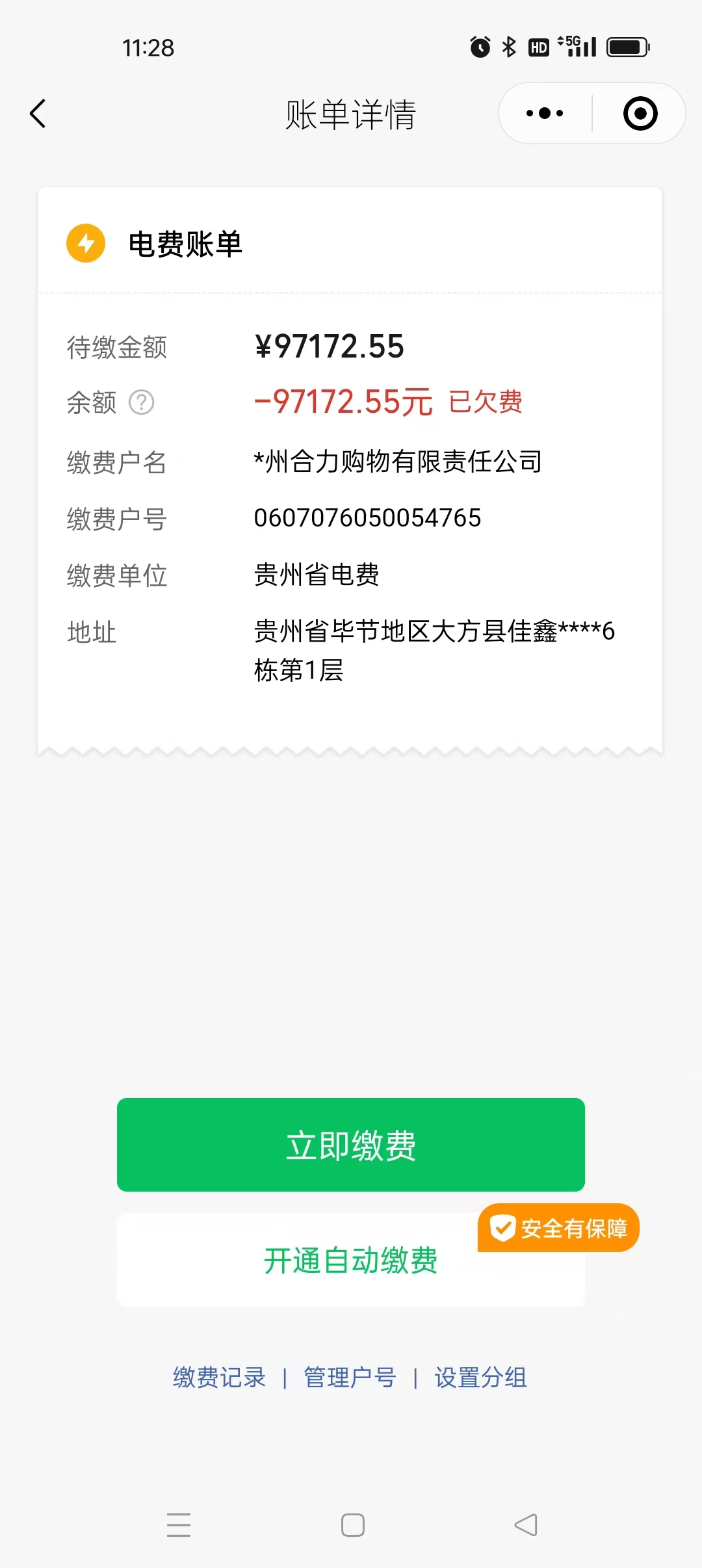This screenshot has width=702, height=1568.
Task: Pay the bill with 立即缴费
Action: click(351, 1145)
